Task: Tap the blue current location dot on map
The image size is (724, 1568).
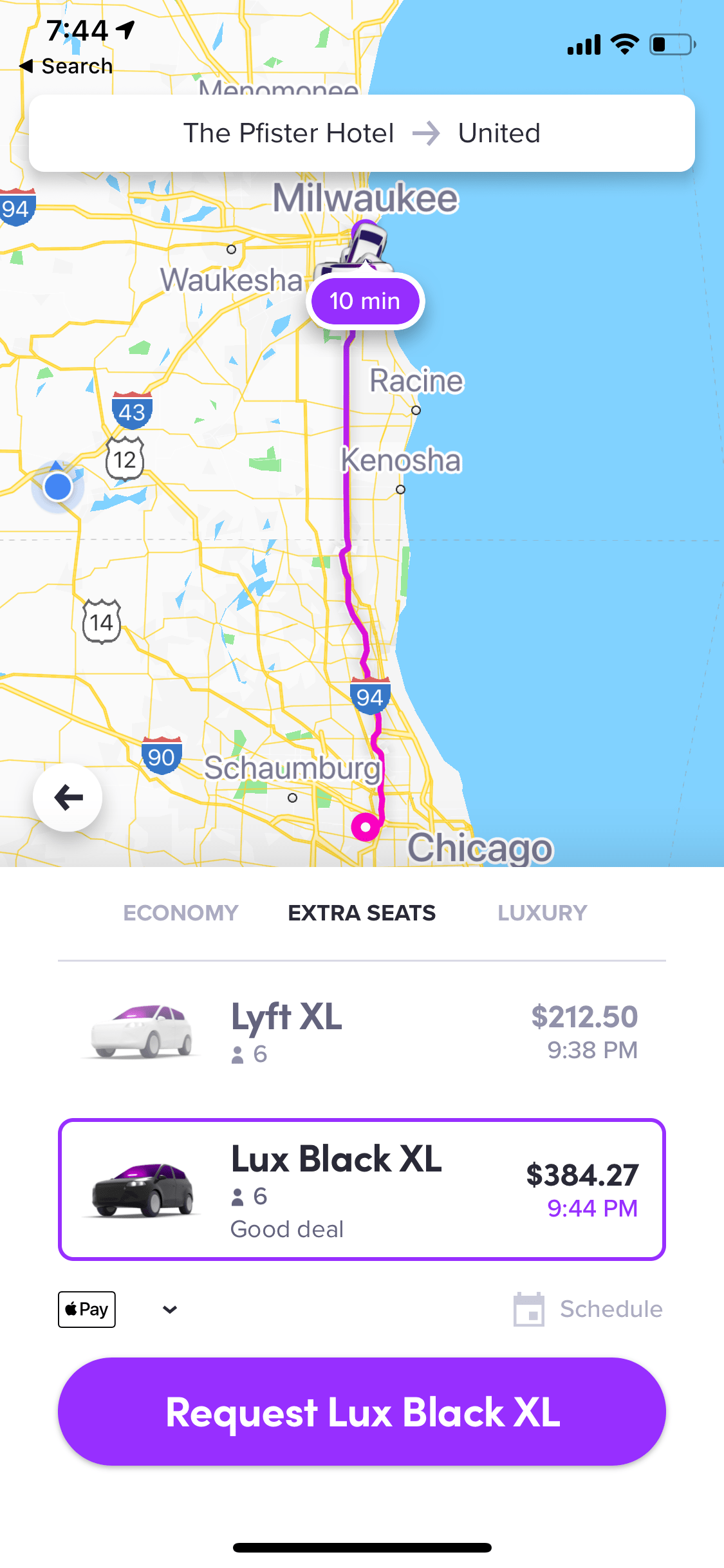Action: point(57,486)
